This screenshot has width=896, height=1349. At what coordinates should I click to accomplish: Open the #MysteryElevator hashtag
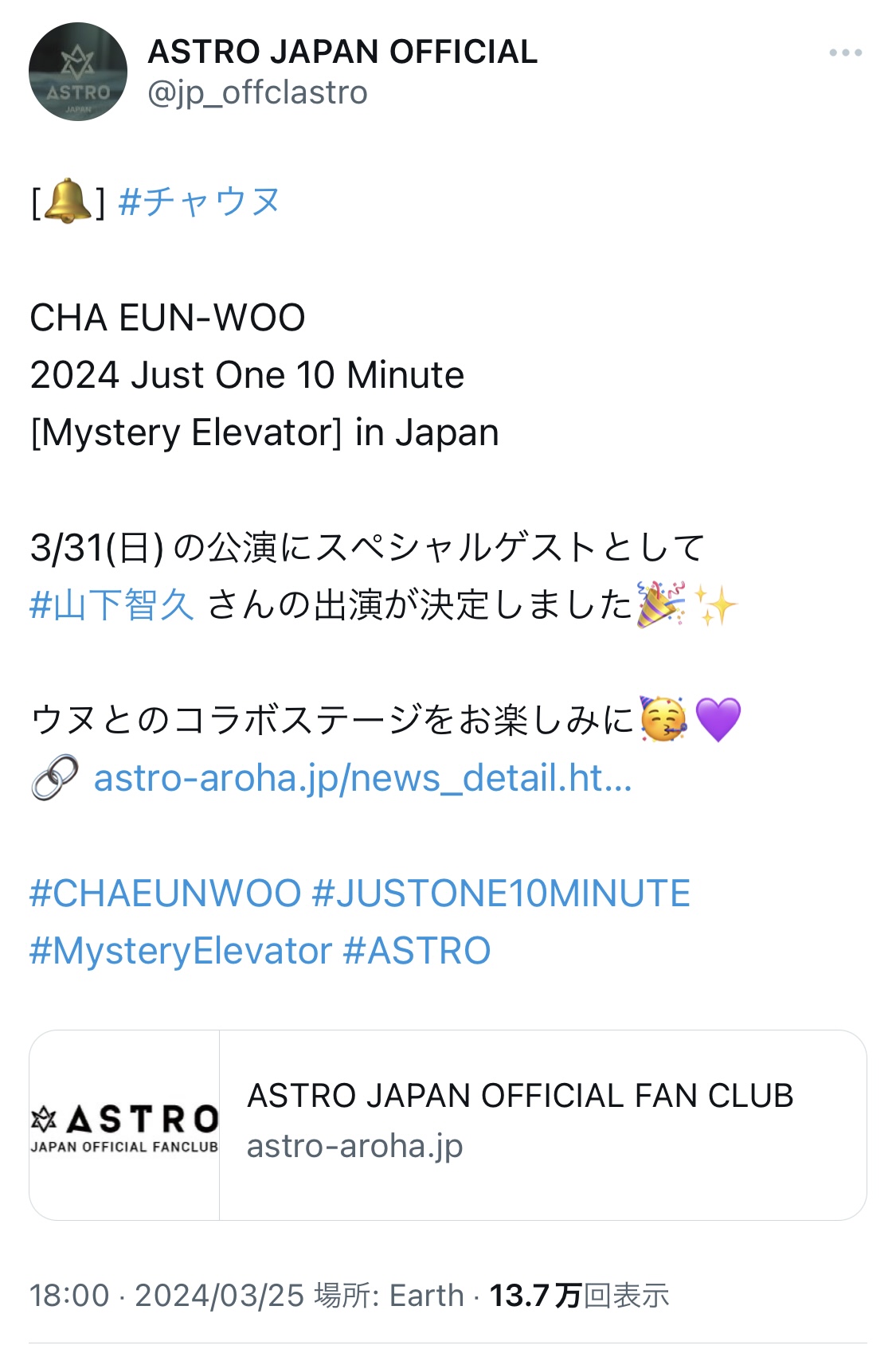coord(181,951)
